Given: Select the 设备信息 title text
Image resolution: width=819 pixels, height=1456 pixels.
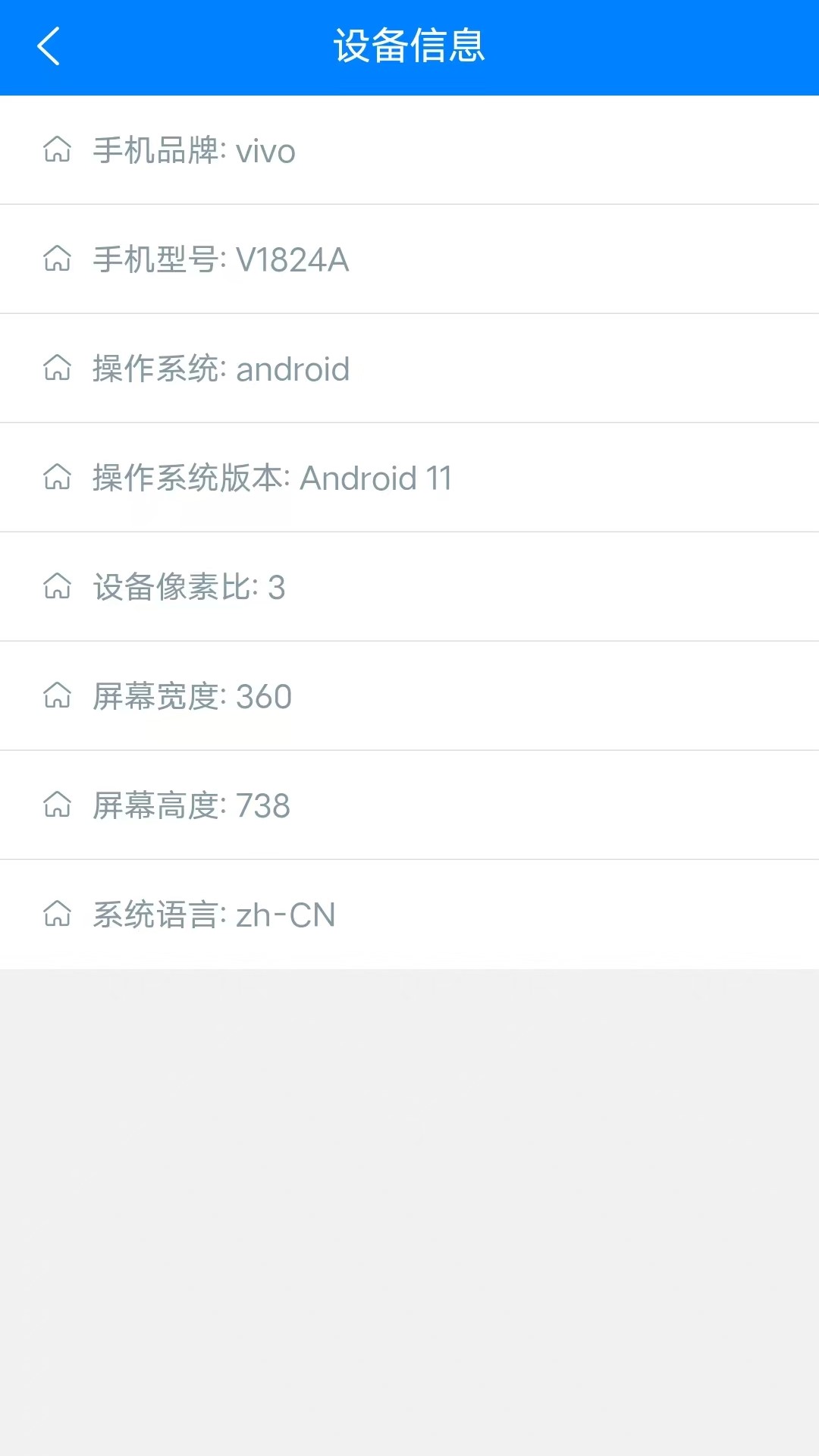Looking at the screenshot, I should tap(409, 45).
